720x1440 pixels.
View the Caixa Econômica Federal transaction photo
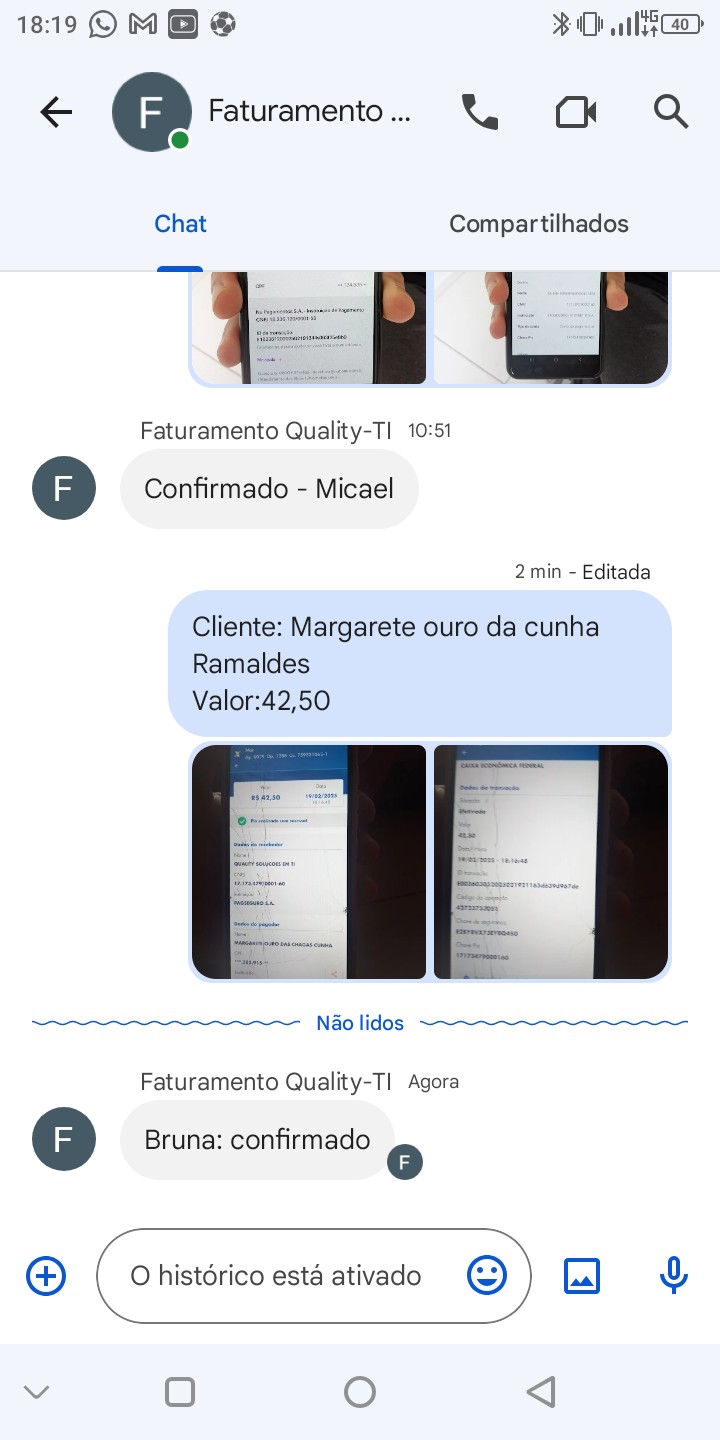[x=551, y=861]
